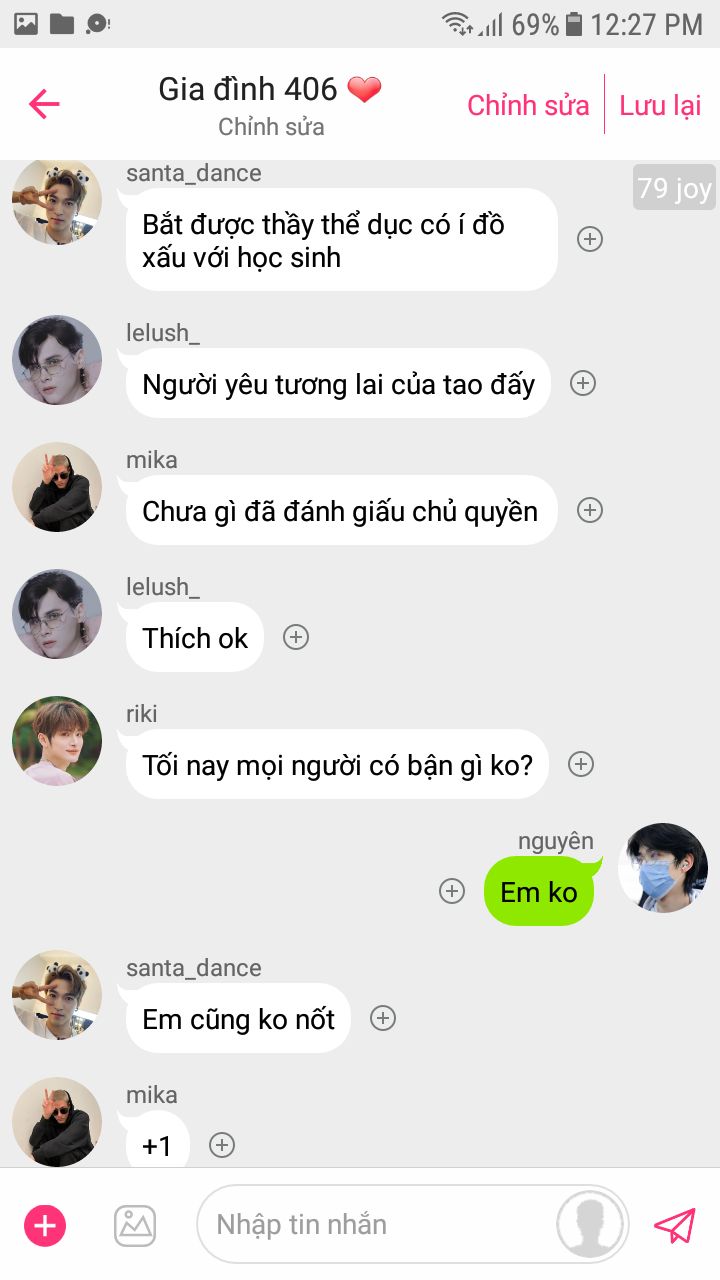The width and height of the screenshot is (720, 1280).
Task: Tap plus icon beside 'Em cũng ko nốt' message
Action: click(383, 1018)
